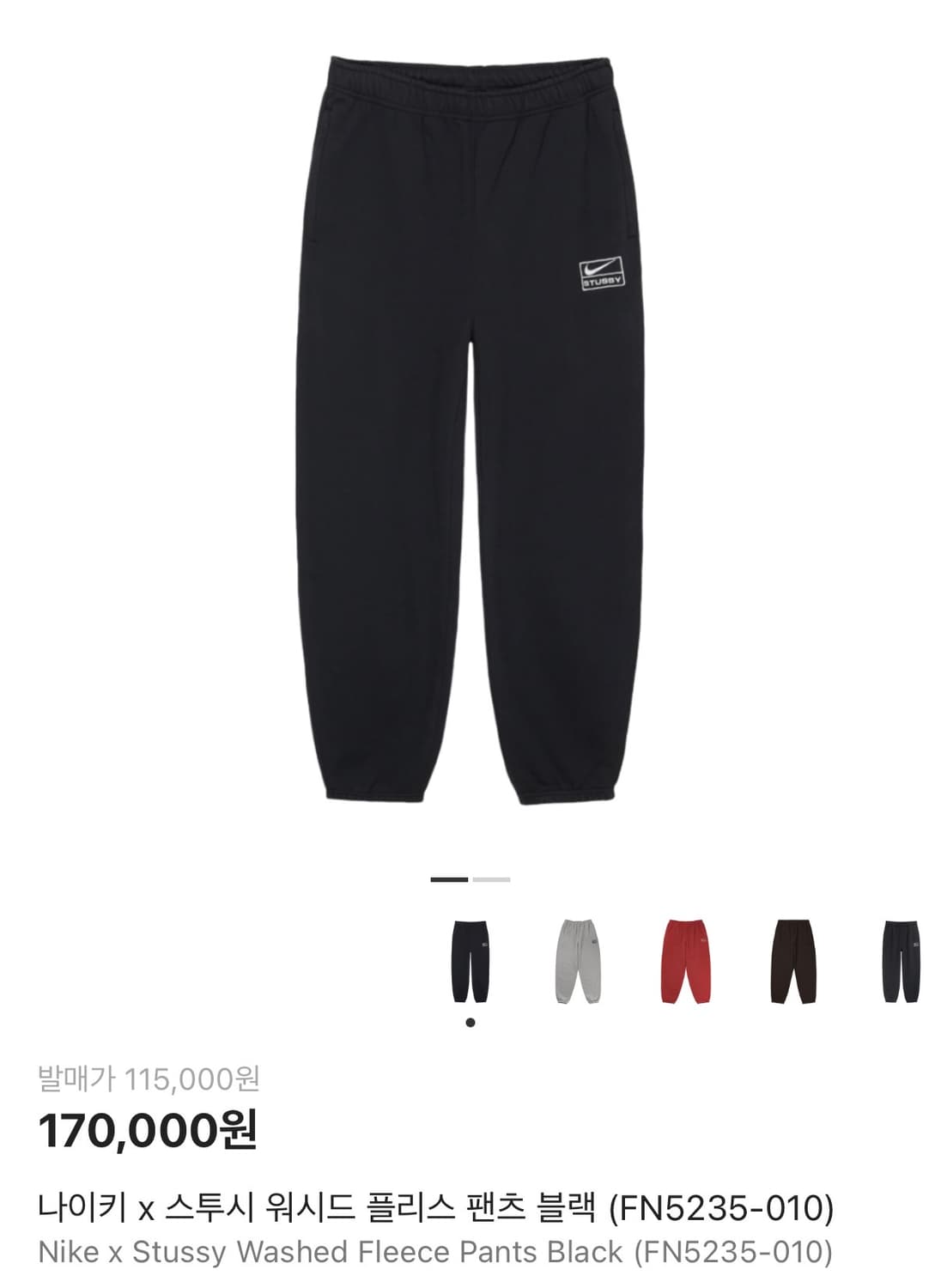
Task: Select the washed navy pants variant on far right
Action: pos(902,962)
